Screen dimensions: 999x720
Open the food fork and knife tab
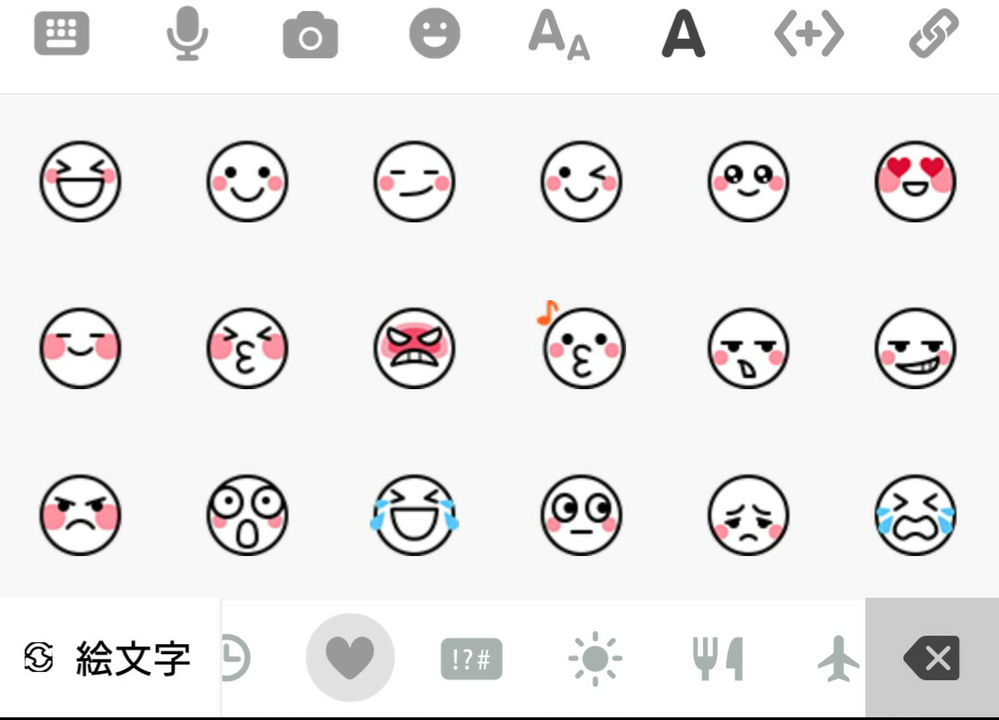tap(718, 659)
